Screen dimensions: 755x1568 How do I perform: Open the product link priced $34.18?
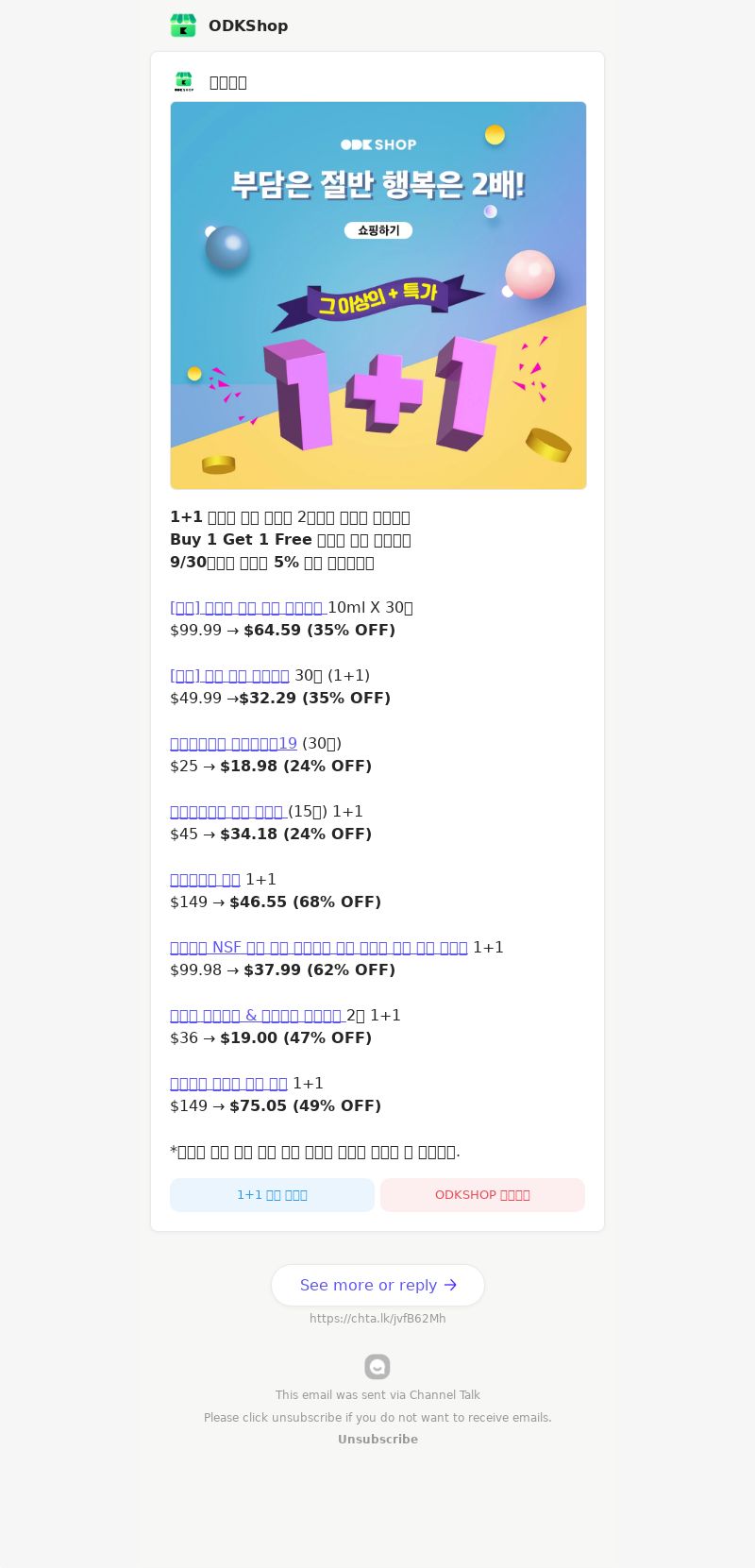click(227, 812)
